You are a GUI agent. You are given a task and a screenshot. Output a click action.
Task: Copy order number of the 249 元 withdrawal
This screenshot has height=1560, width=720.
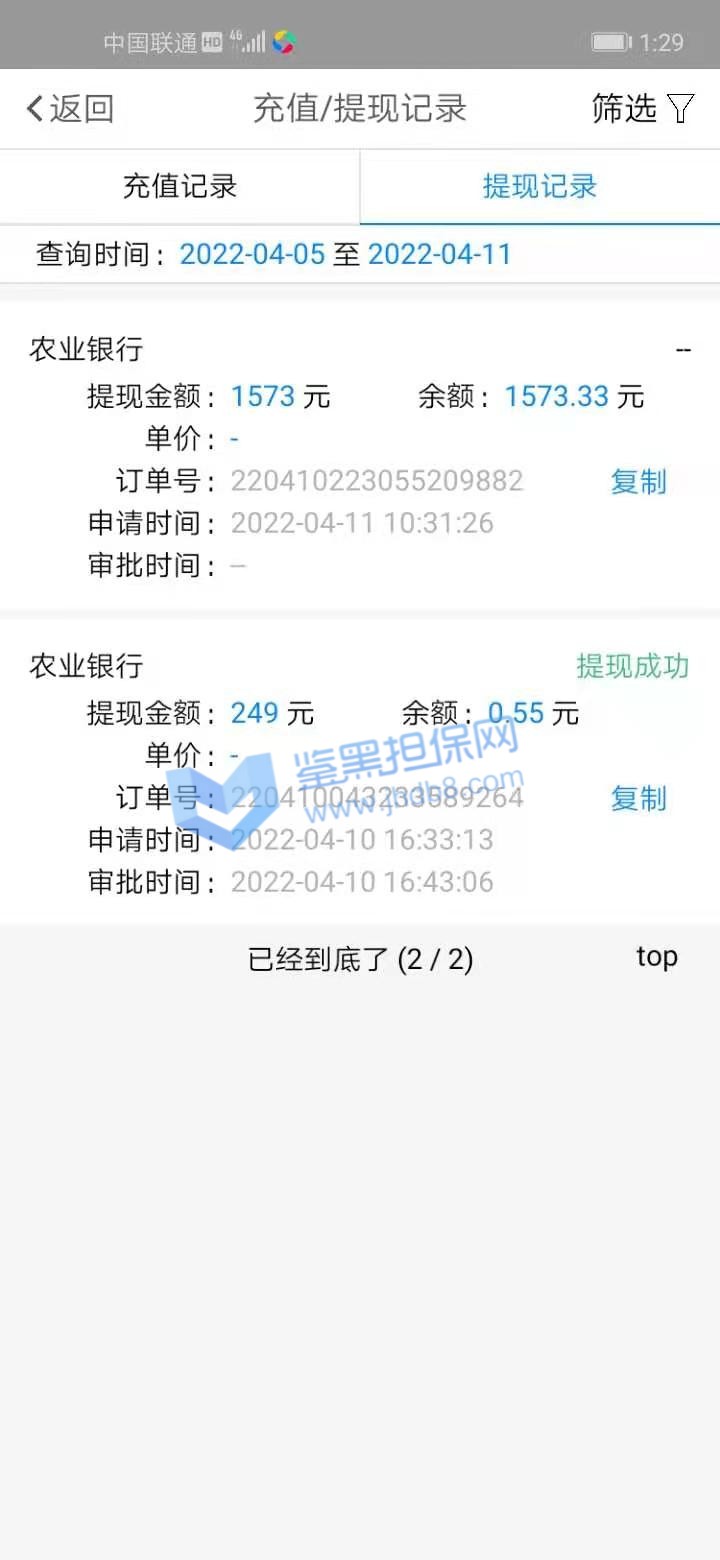coord(638,798)
